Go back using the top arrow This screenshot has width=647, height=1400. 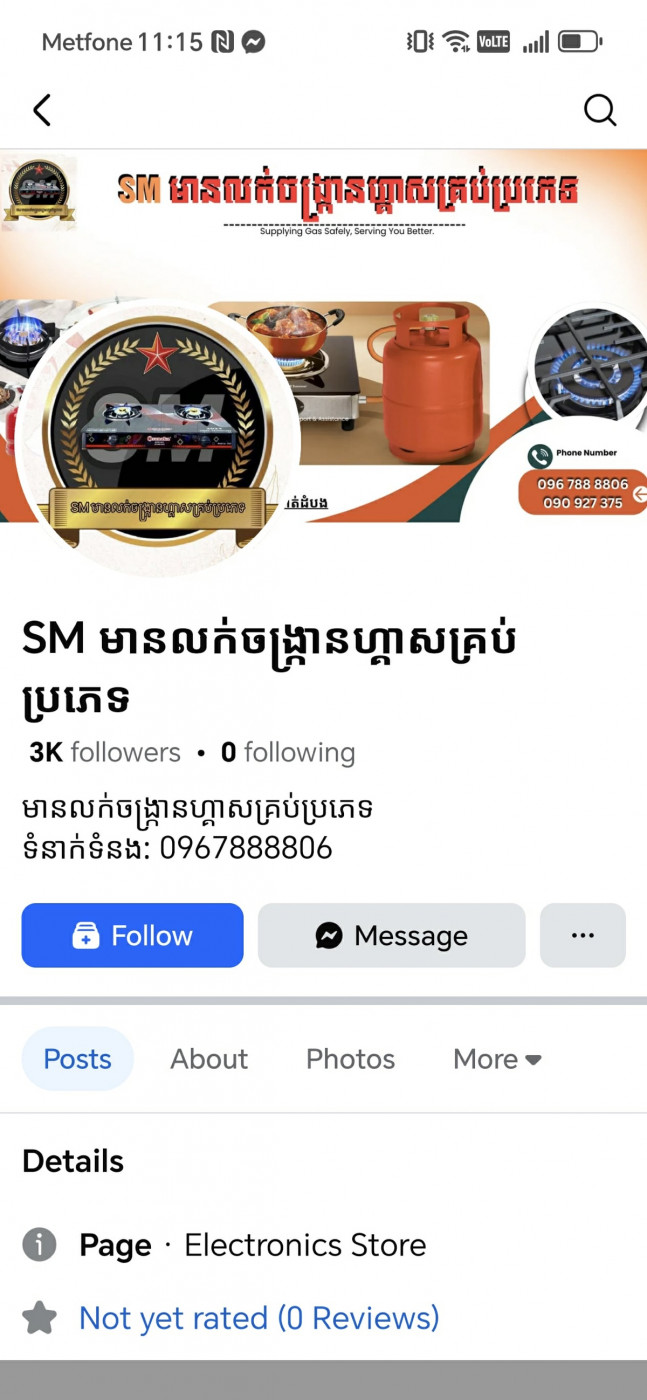point(41,110)
